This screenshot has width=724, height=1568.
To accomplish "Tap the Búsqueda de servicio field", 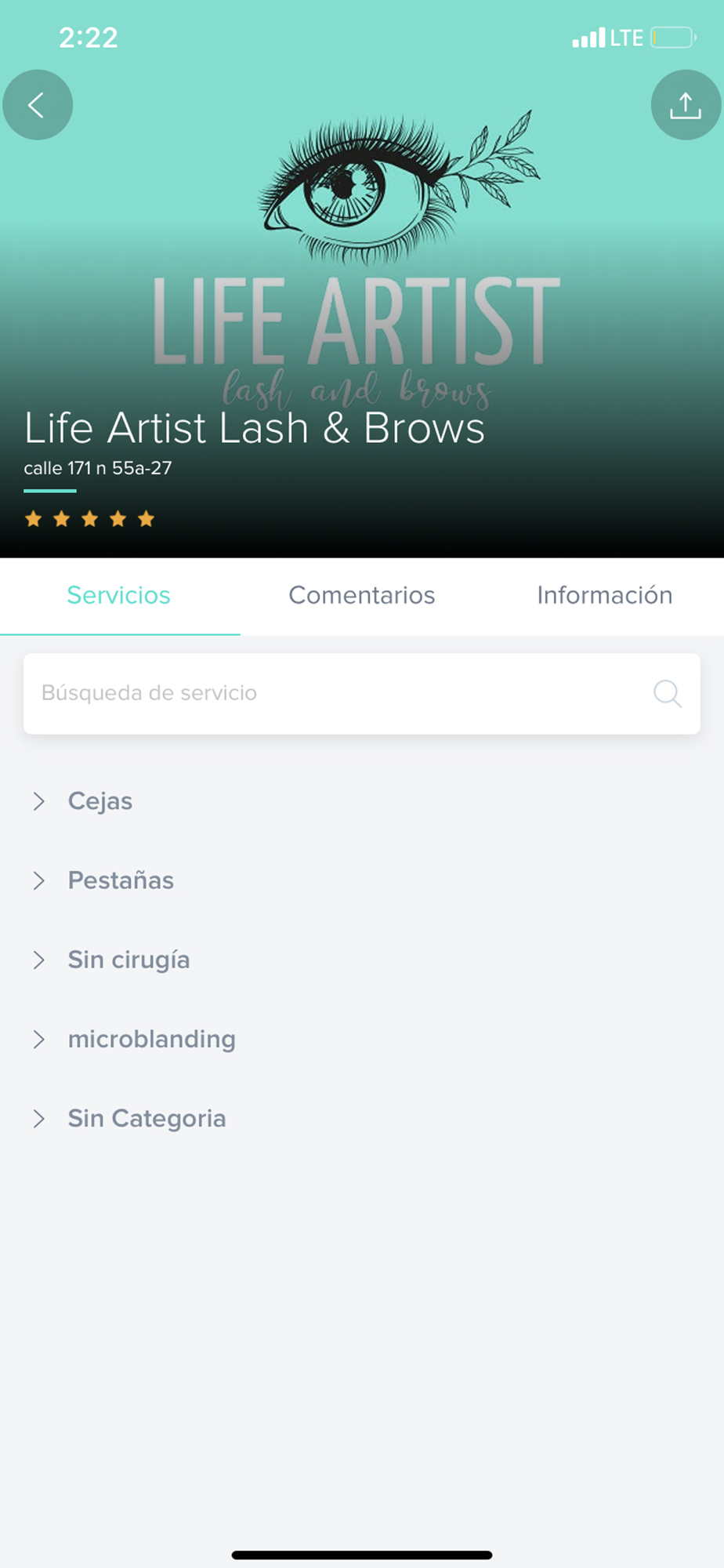I will [362, 694].
